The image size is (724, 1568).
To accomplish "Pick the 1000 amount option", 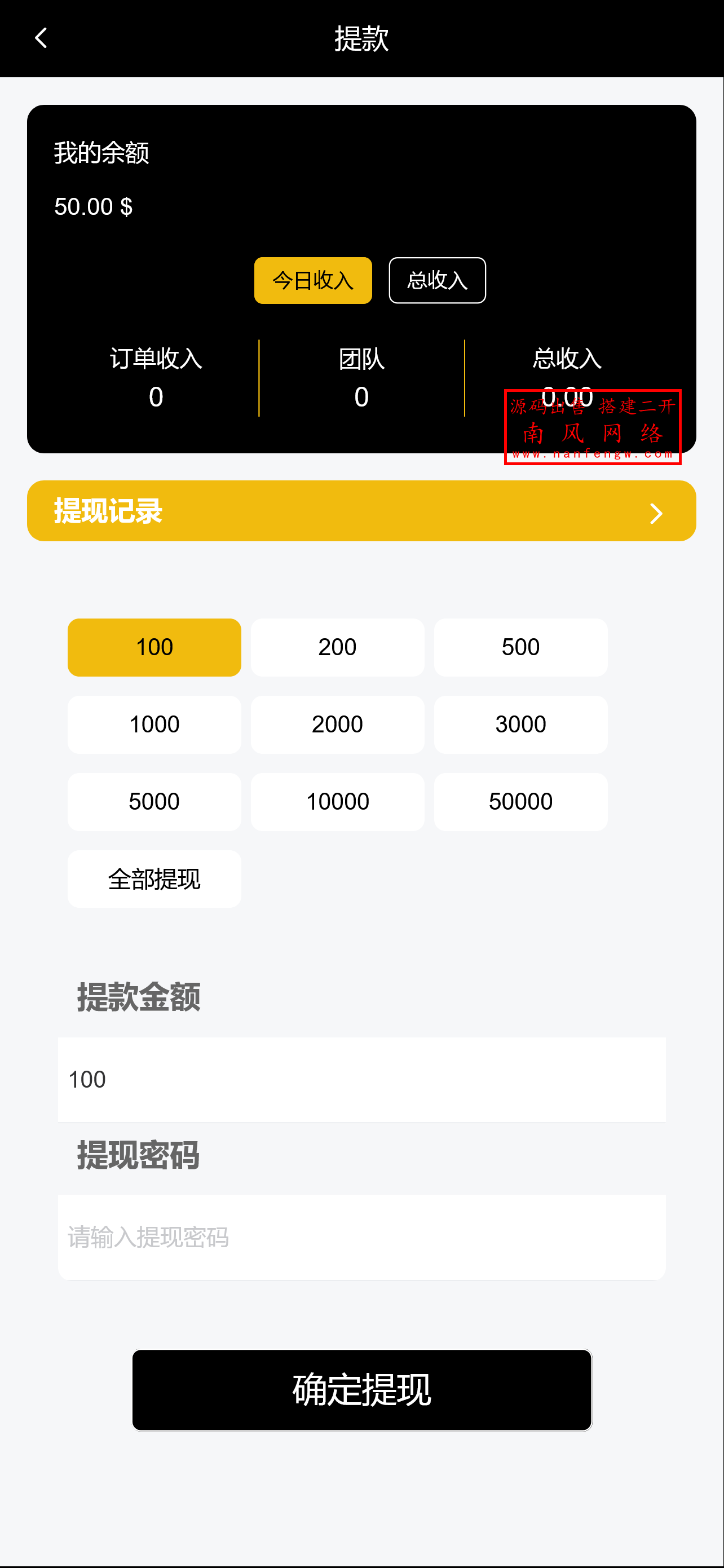I will (154, 725).
